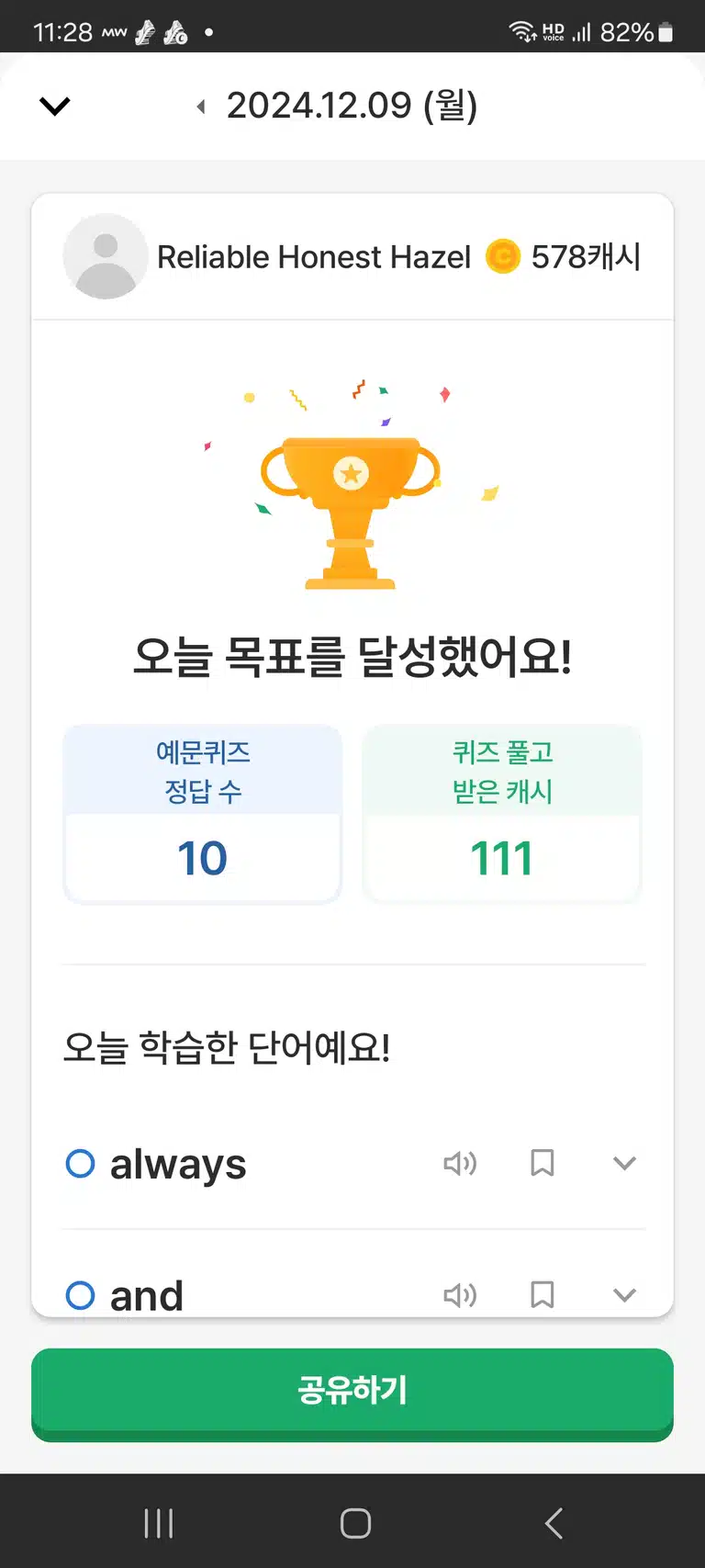Play the pronunciation of "always"
705x1568 pixels.
pos(460,1164)
